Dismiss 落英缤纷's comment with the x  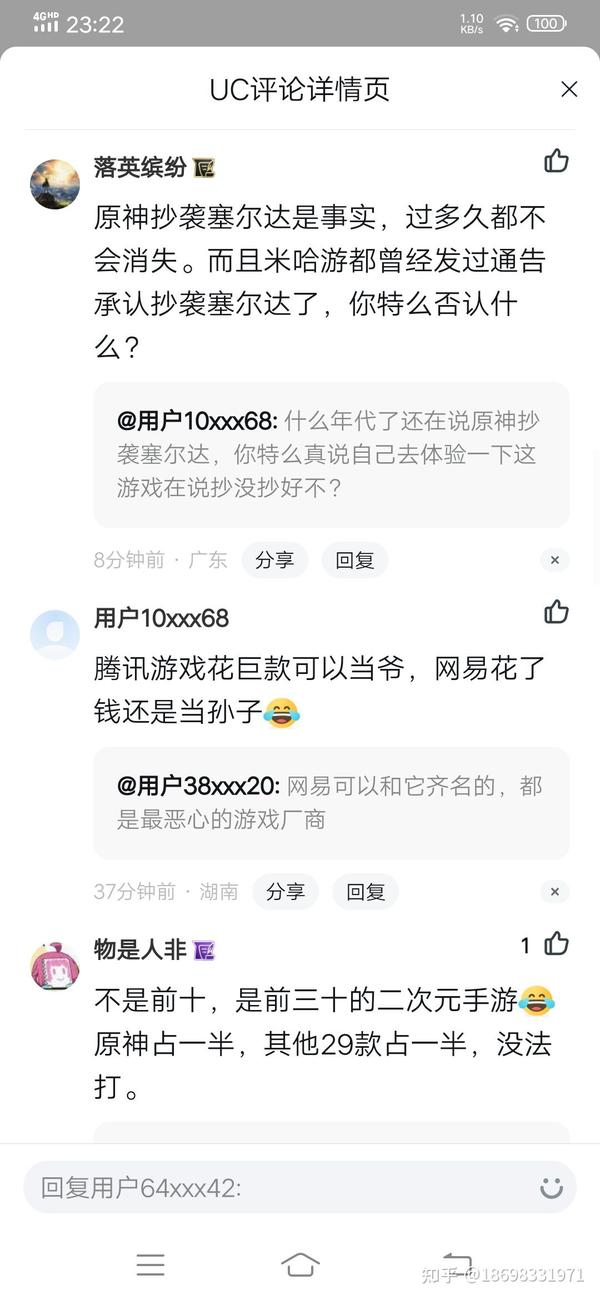[x=555, y=560]
